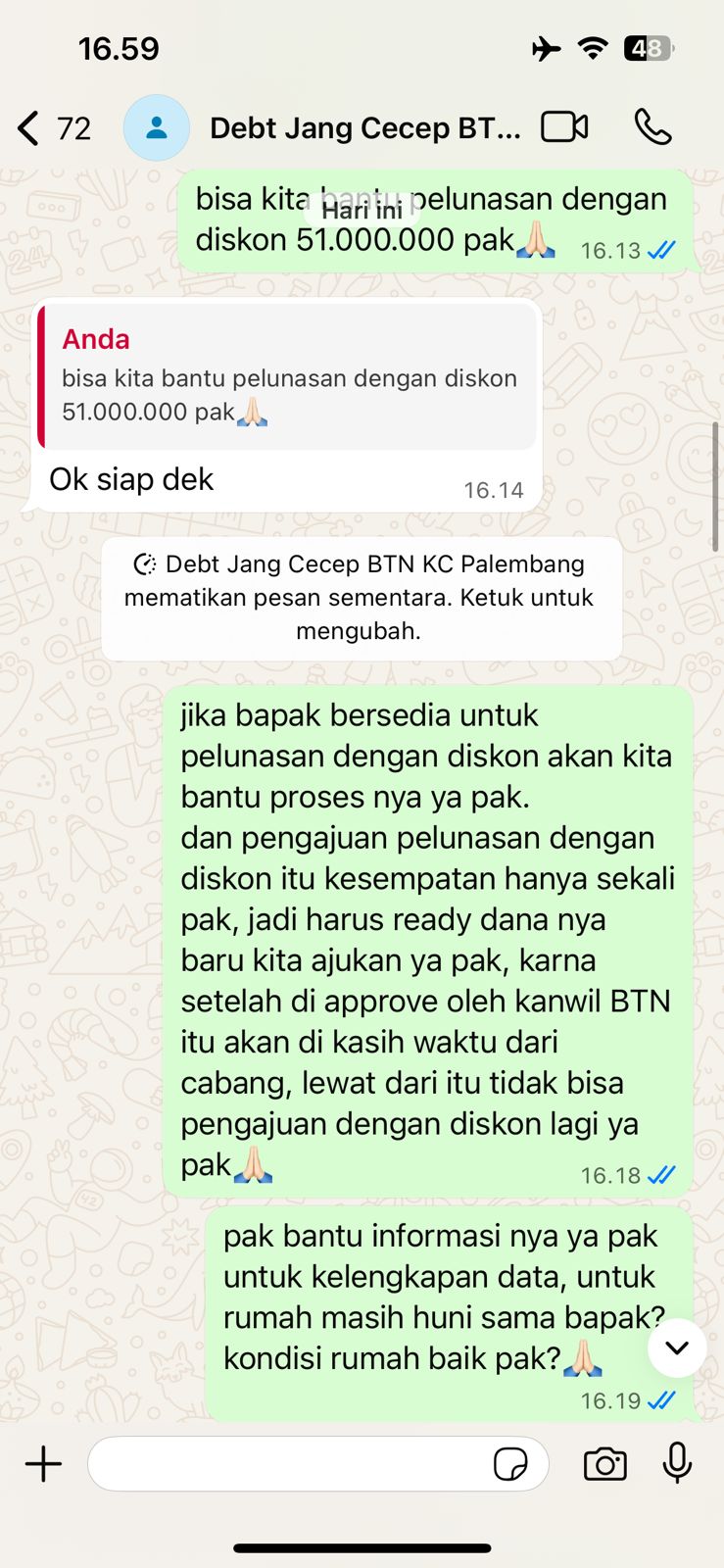Start a voice call

[x=652, y=127]
